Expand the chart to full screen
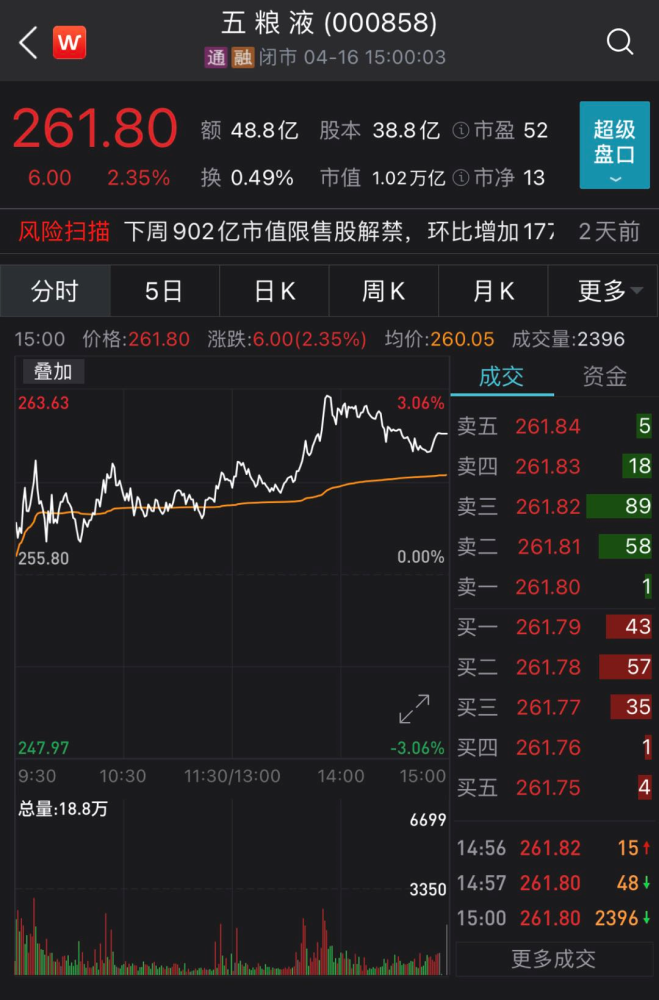This screenshot has width=659, height=1000. 414,709
